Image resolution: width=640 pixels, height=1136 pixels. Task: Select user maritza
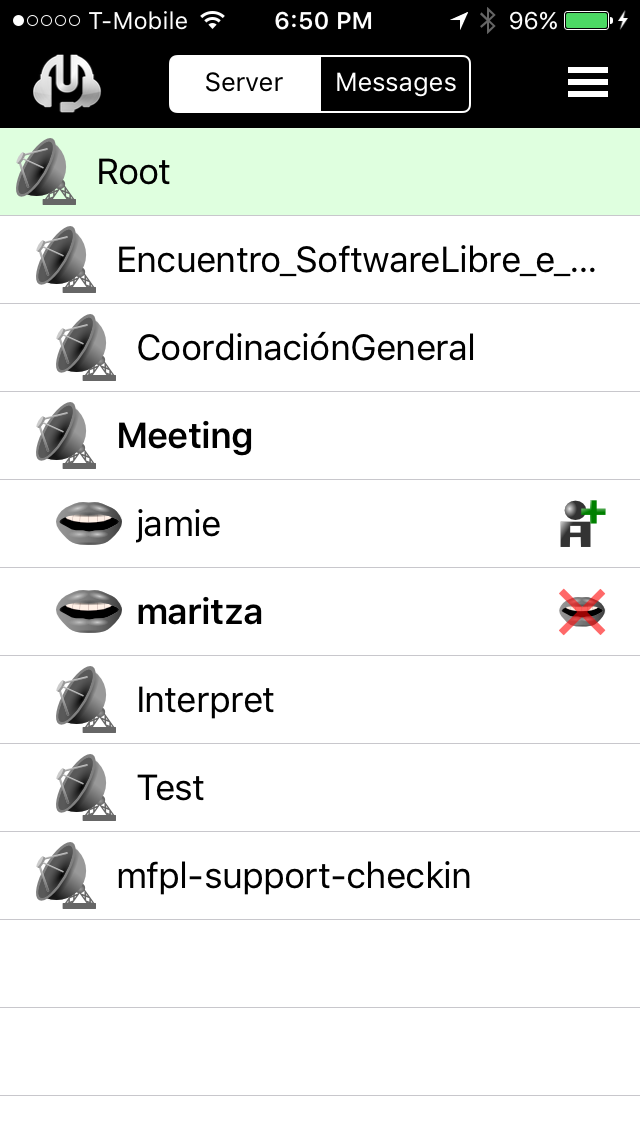tap(320, 612)
